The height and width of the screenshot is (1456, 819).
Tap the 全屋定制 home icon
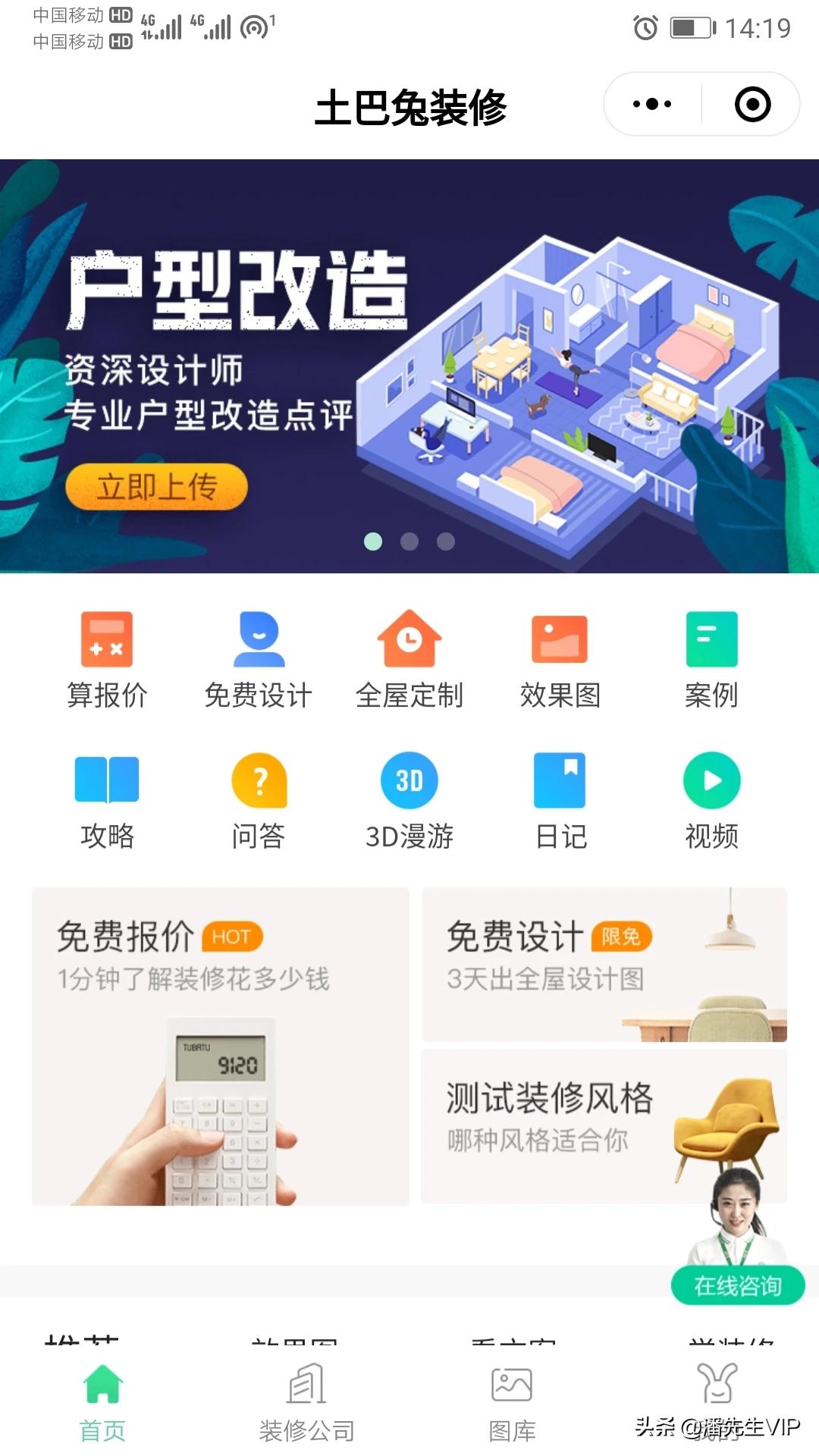click(409, 639)
